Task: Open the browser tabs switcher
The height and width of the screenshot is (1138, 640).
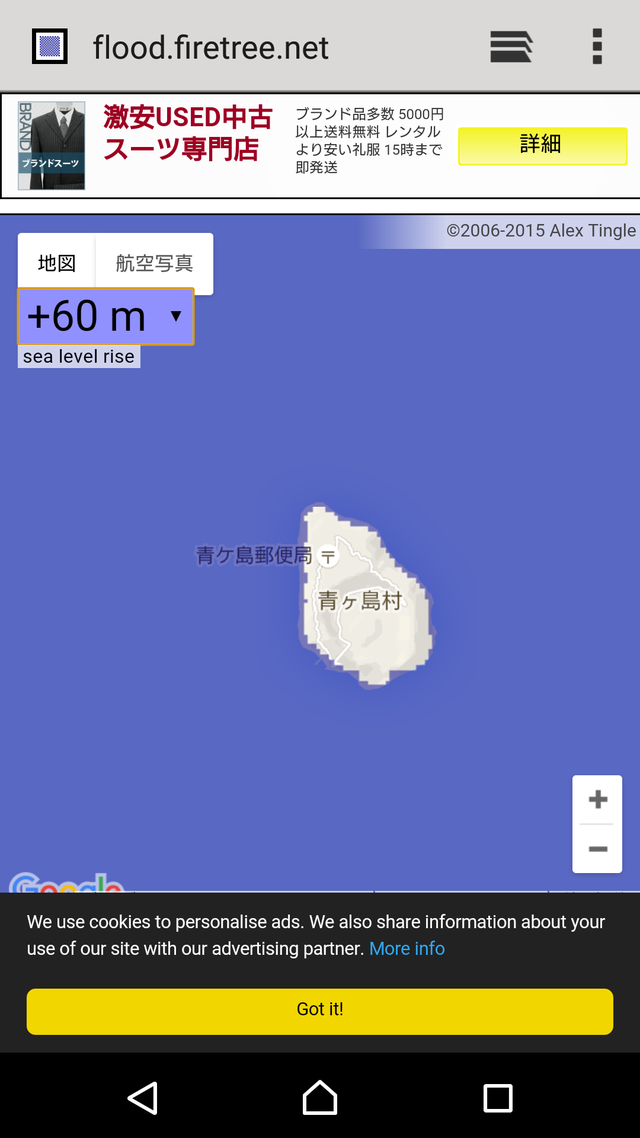Action: (510, 47)
